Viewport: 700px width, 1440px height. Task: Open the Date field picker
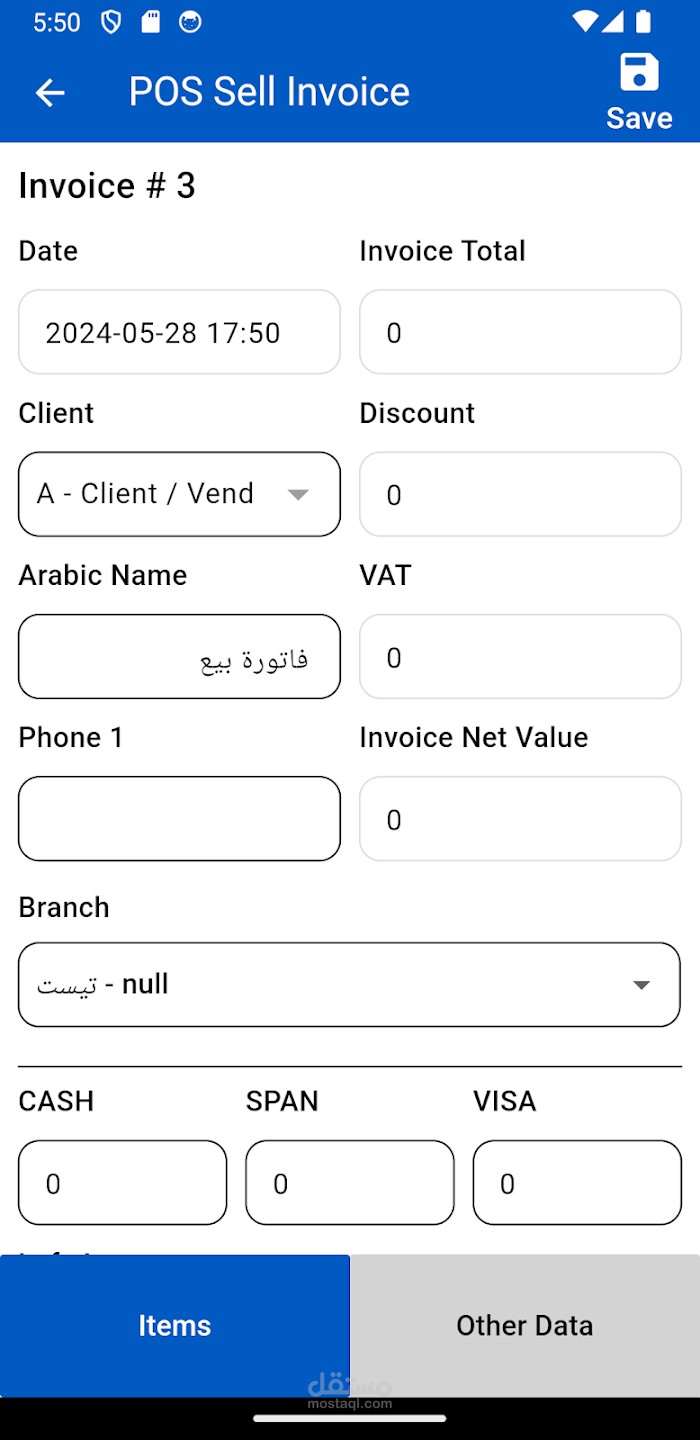[x=179, y=332]
